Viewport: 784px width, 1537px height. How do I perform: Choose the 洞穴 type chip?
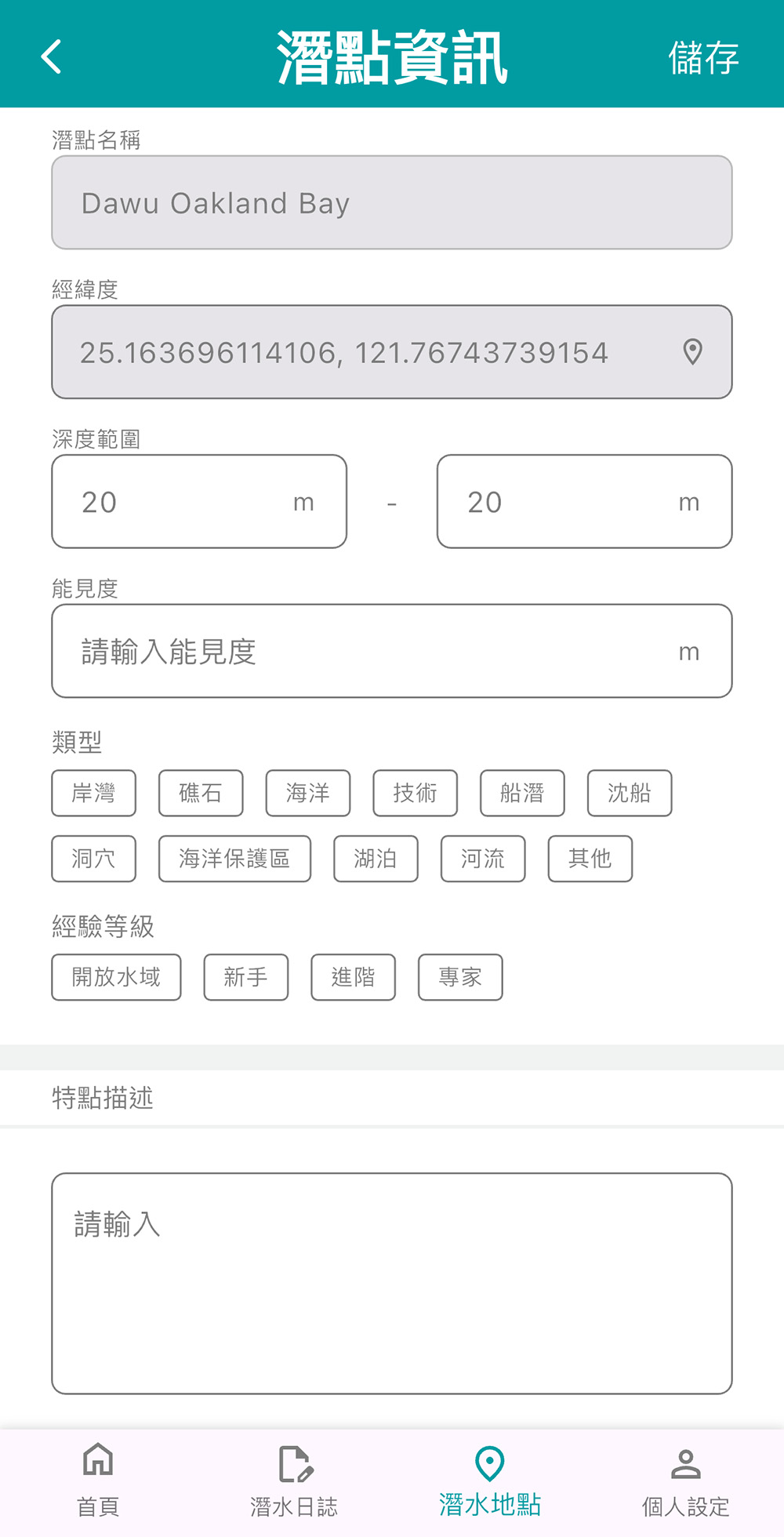click(x=94, y=859)
